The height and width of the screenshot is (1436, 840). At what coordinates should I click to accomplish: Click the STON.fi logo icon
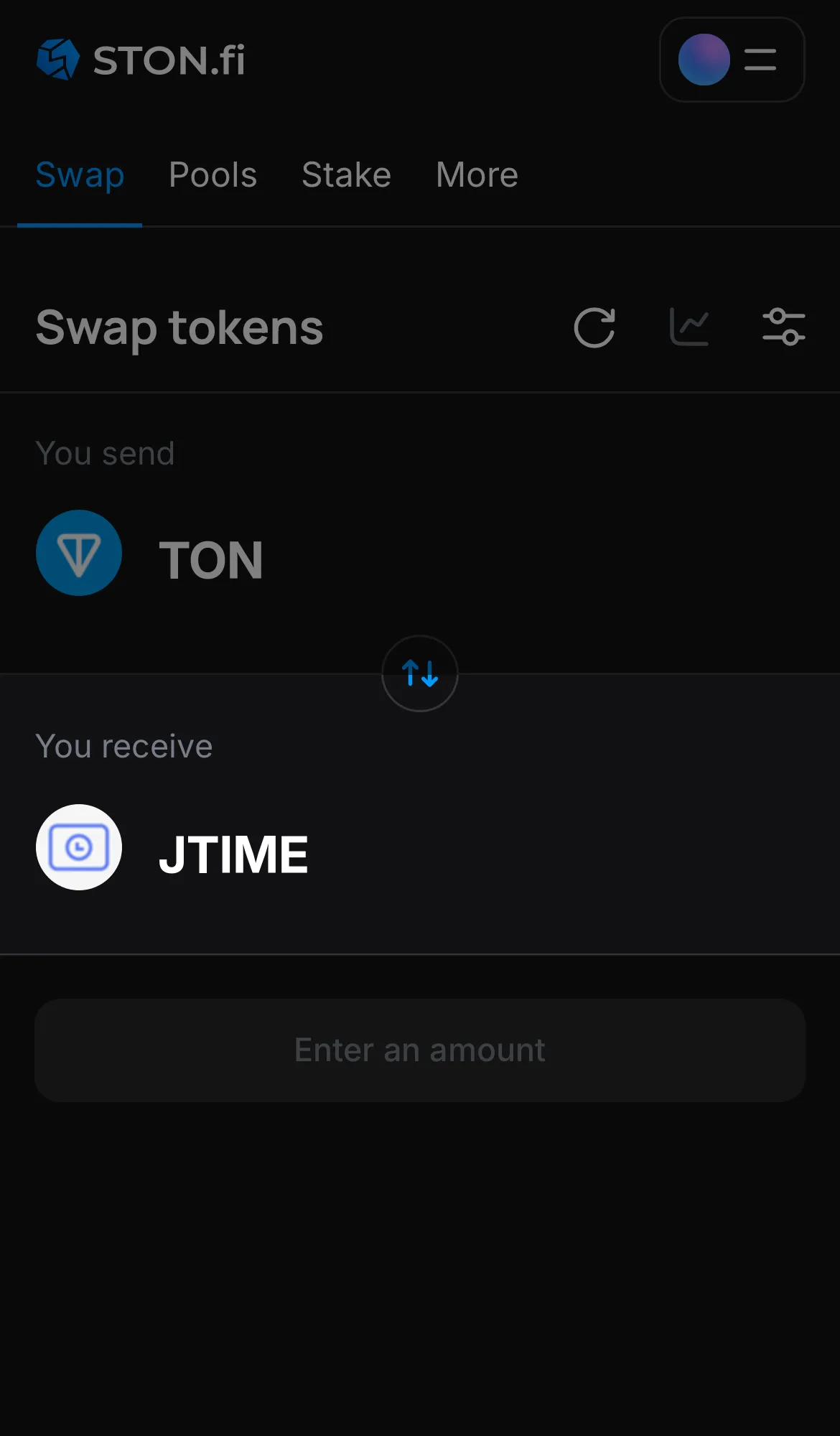point(59,59)
